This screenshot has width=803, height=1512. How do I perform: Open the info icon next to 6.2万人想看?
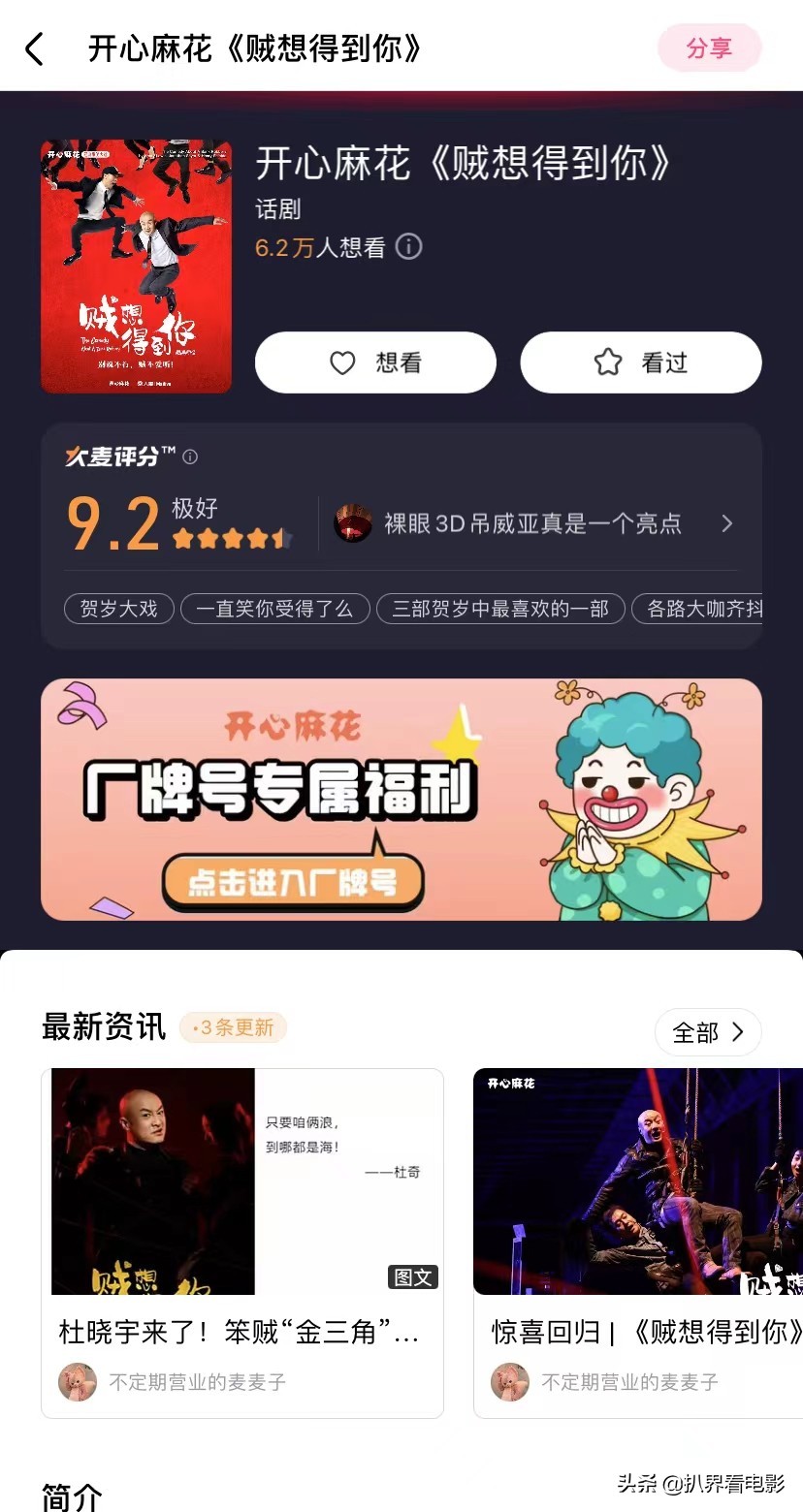click(x=410, y=247)
